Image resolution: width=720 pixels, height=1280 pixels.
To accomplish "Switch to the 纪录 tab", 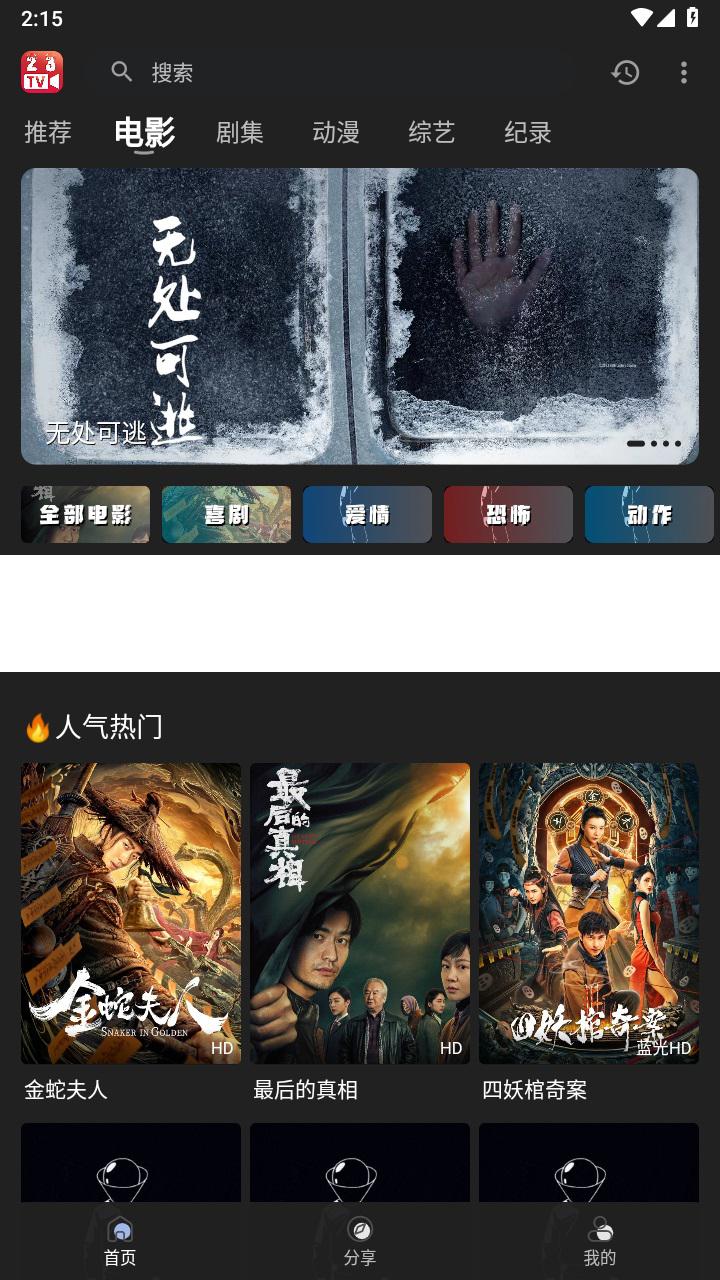I will coord(528,132).
